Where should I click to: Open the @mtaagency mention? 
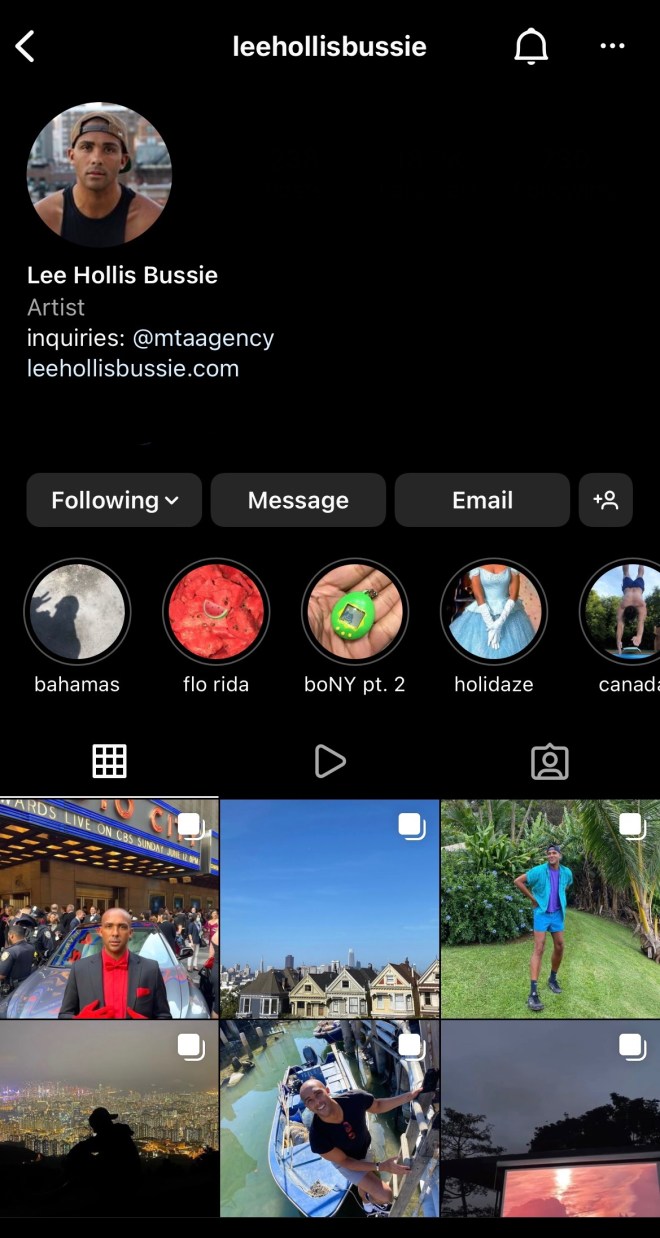203,338
